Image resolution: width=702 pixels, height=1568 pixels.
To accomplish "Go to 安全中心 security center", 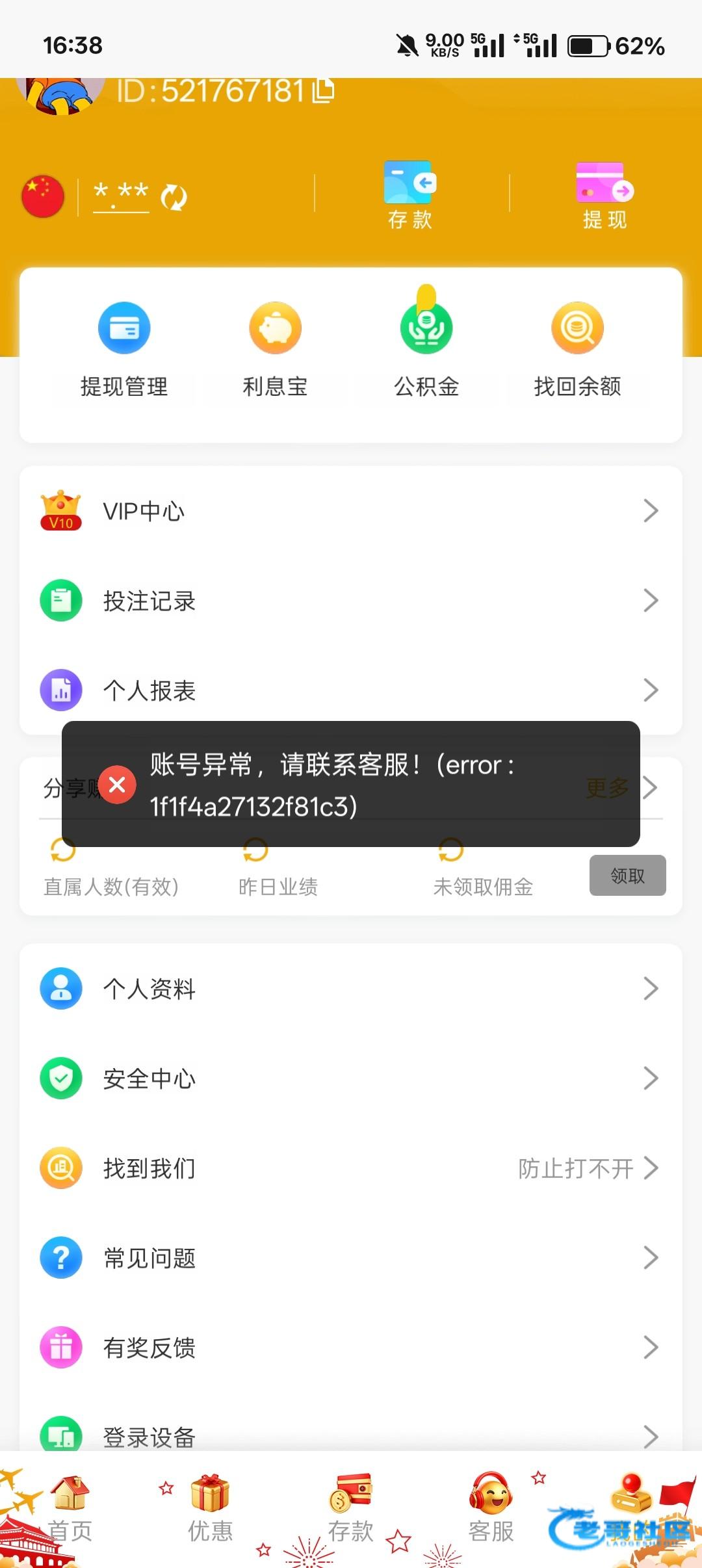I will pos(351,1078).
